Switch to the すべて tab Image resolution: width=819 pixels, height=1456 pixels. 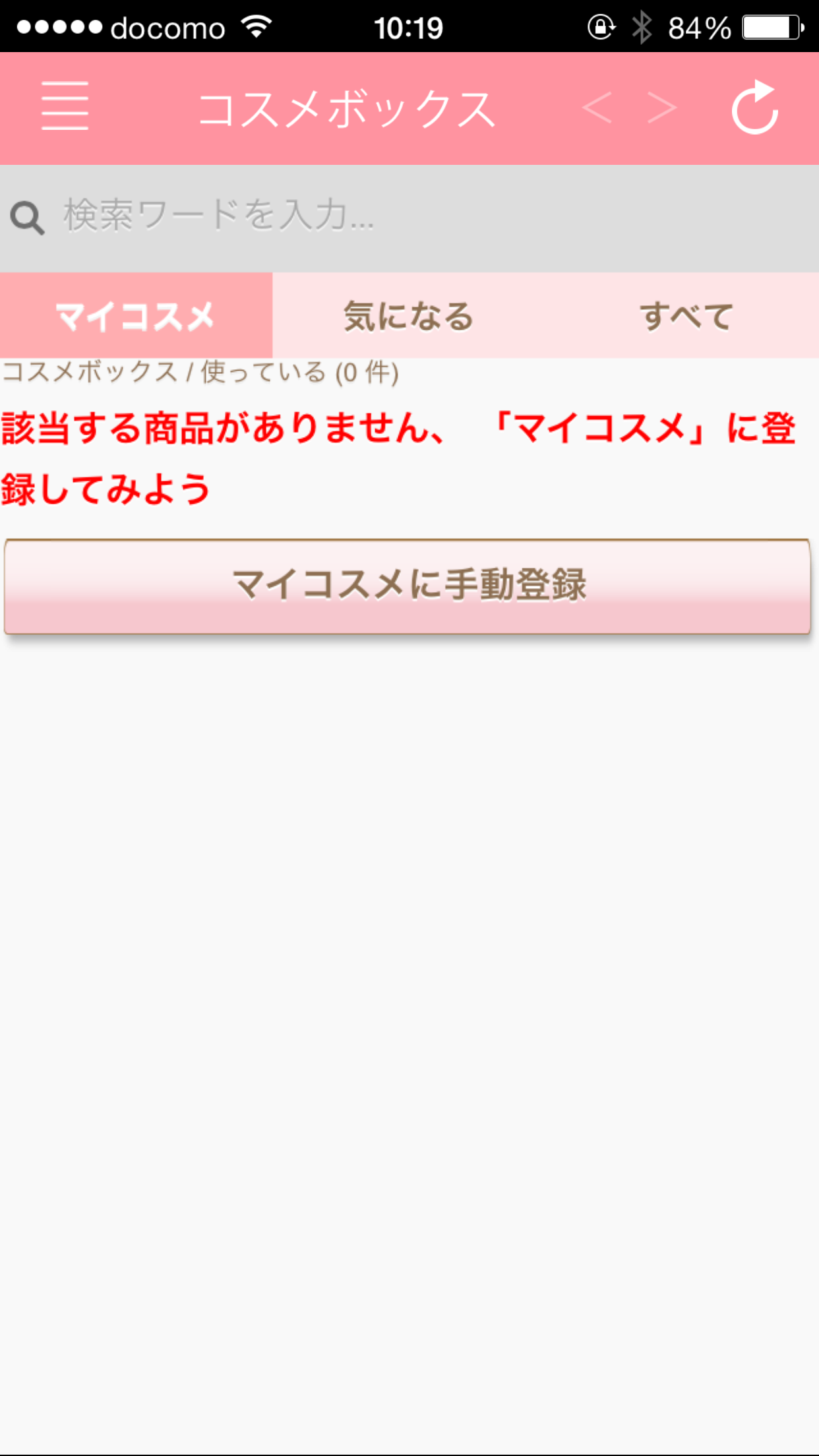point(683,315)
